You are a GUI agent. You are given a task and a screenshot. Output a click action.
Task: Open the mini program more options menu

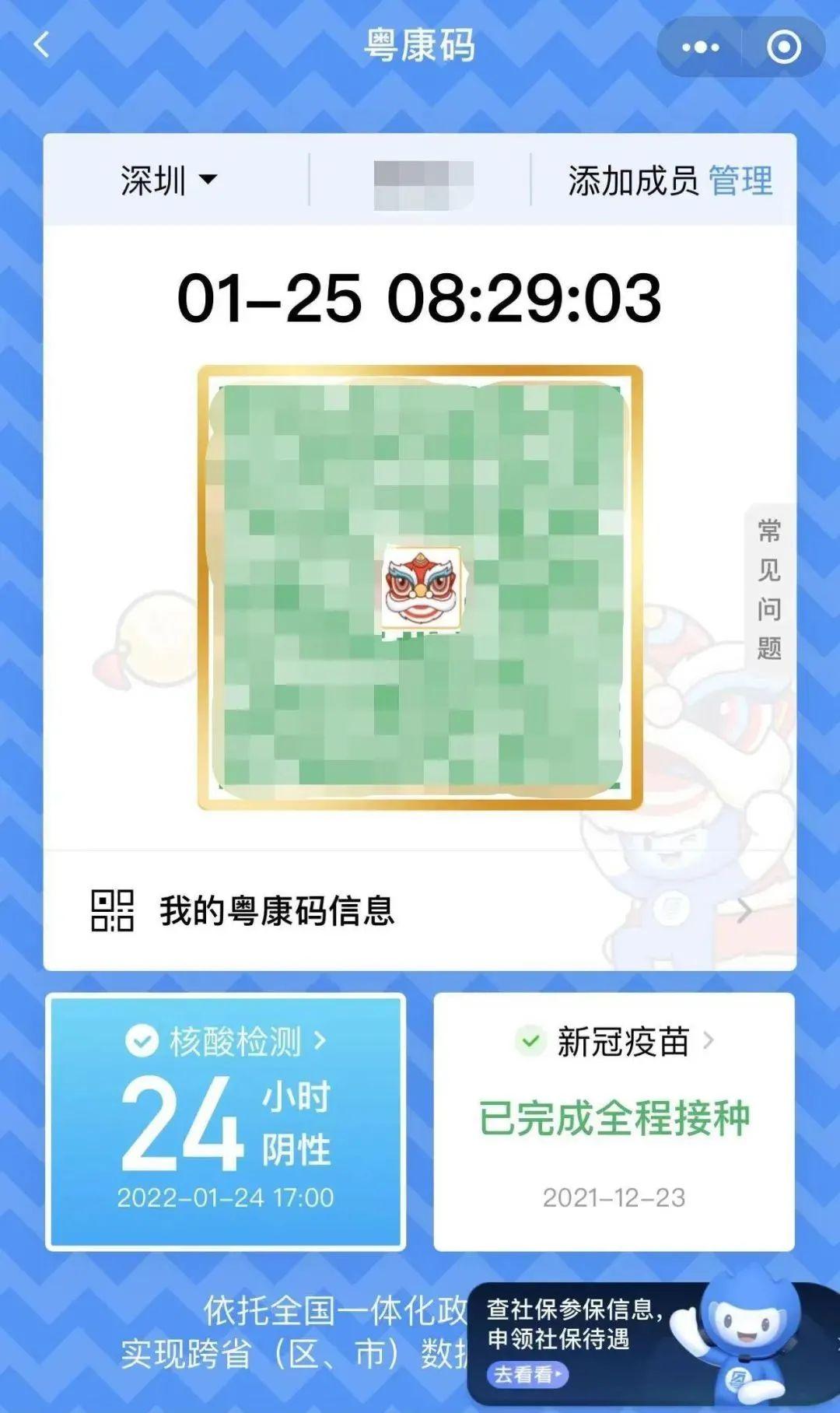click(700, 47)
